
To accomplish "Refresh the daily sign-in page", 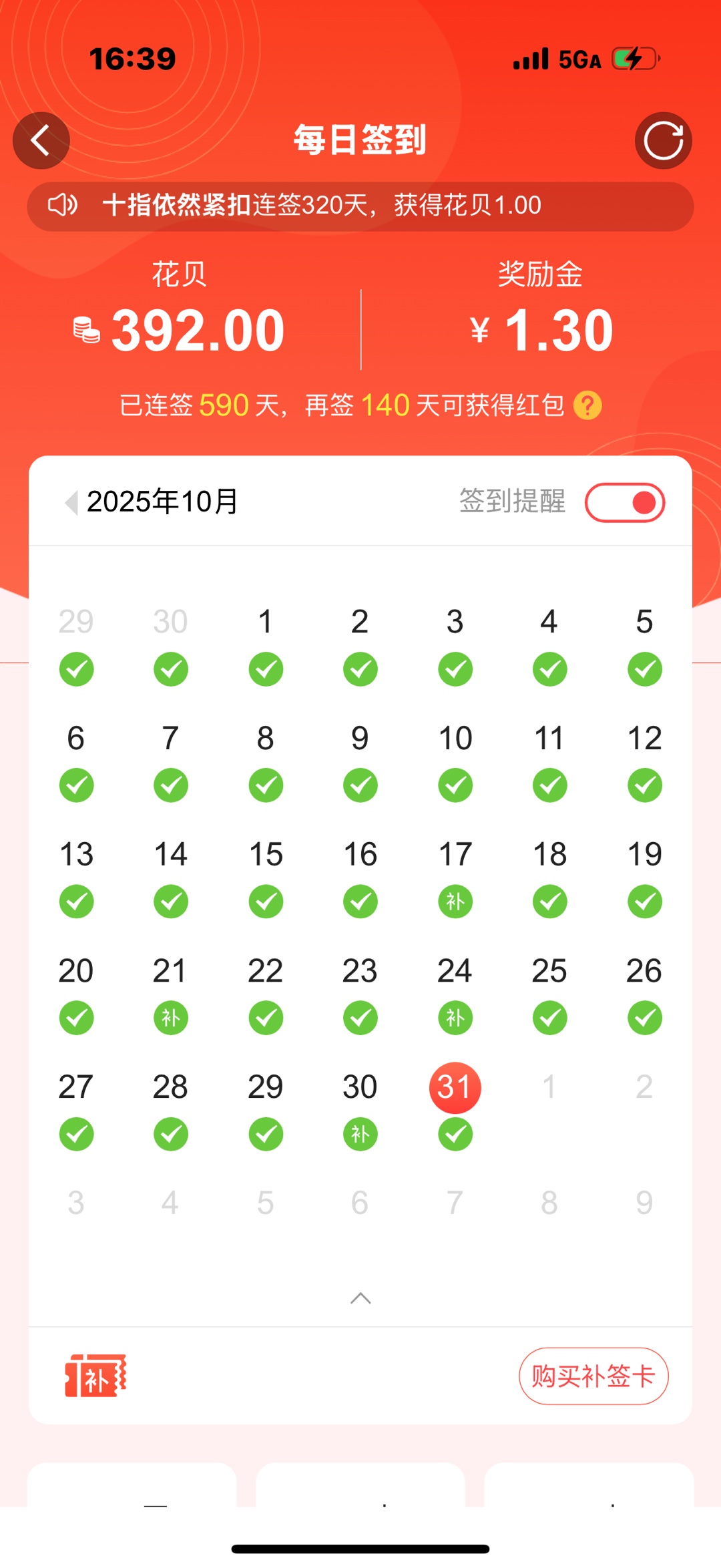I will [x=663, y=140].
